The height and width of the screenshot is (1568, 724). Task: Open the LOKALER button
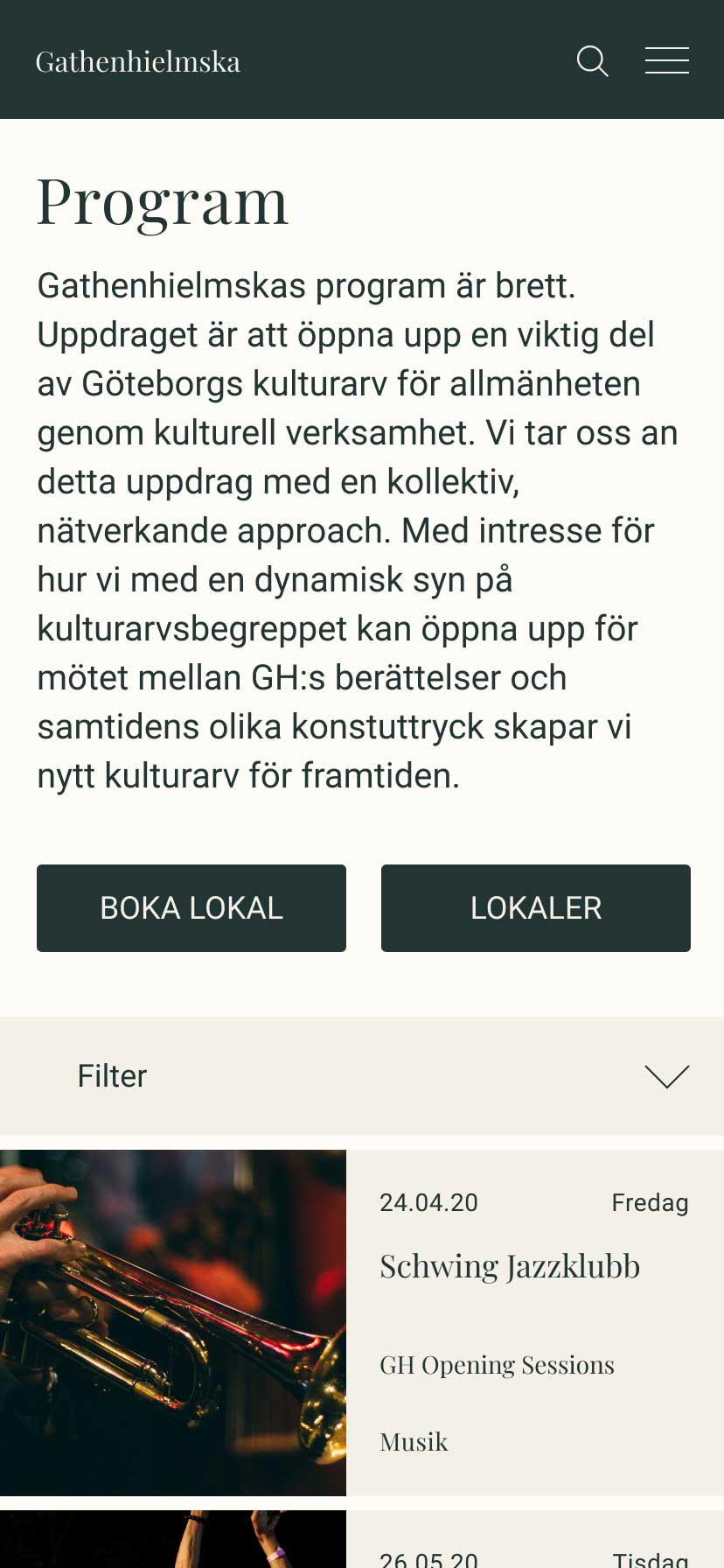(x=536, y=908)
